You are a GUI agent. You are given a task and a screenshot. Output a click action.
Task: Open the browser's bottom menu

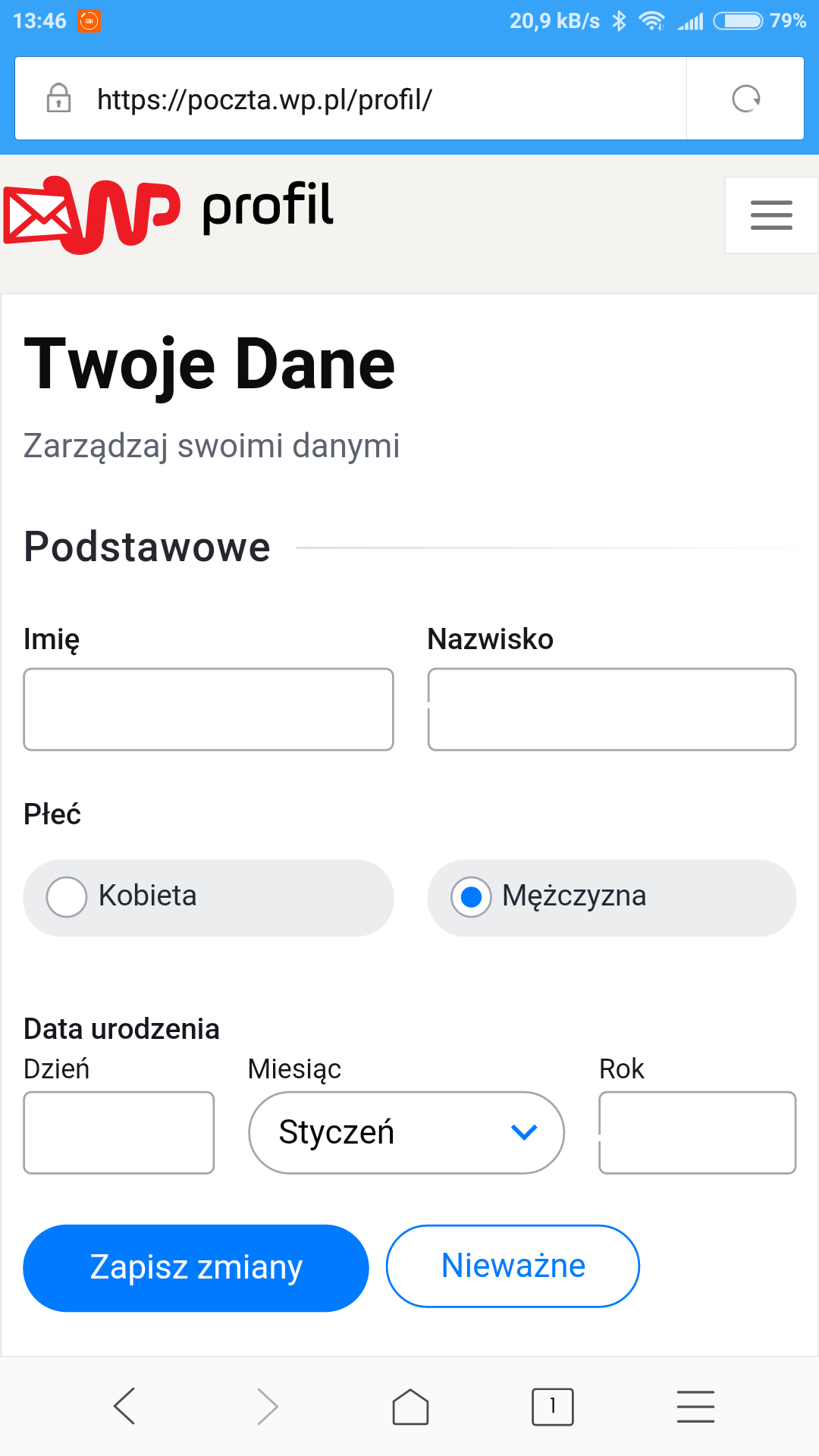tap(695, 1407)
